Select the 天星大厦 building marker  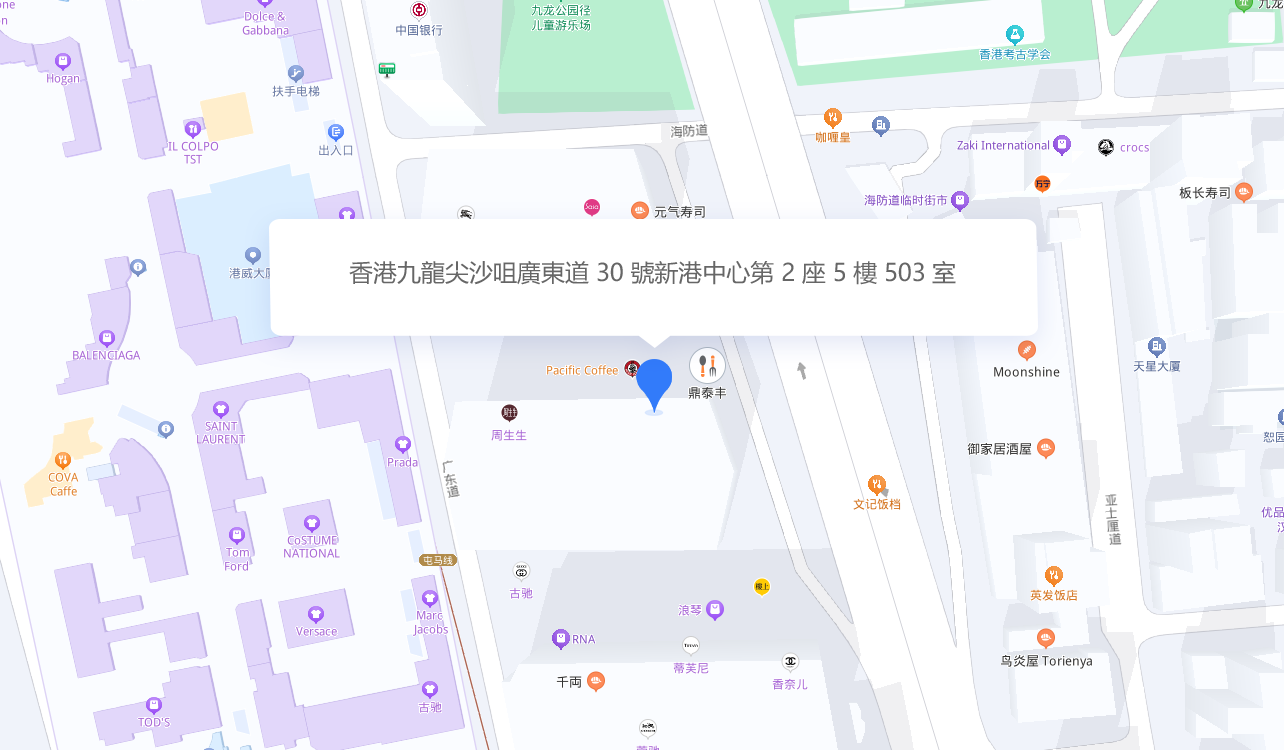coord(1157,347)
